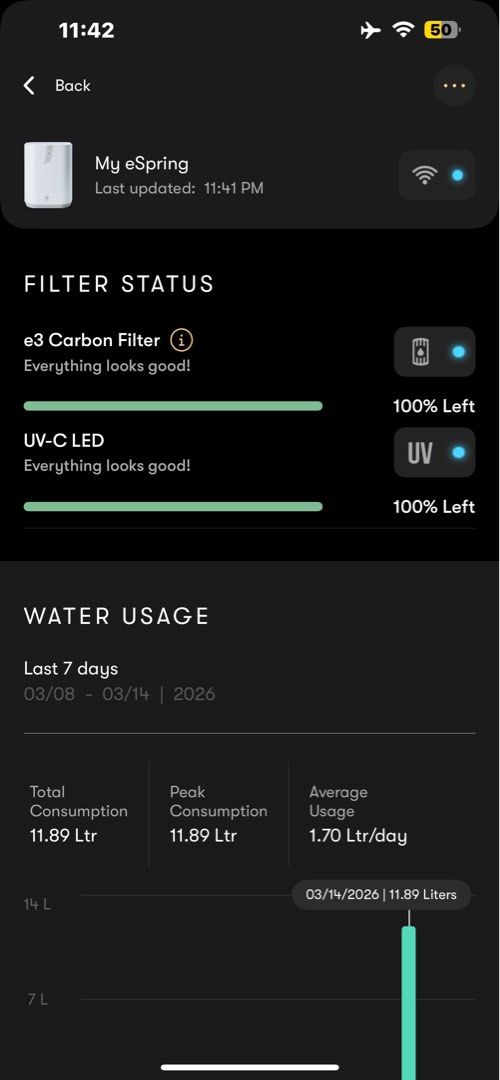
Task: Open info icon beside e3 Carbon Filter
Action: (181, 340)
